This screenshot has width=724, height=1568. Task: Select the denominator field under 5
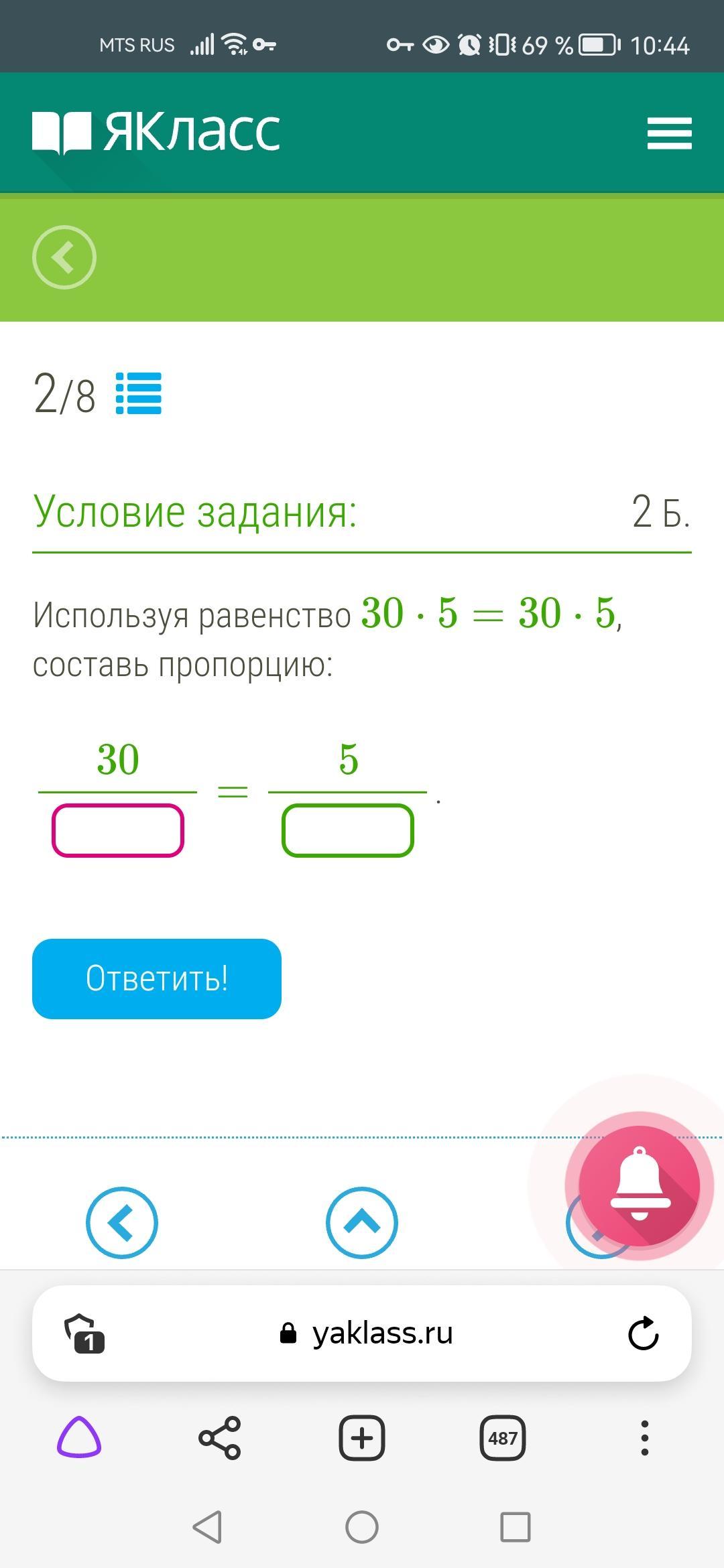(347, 830)
